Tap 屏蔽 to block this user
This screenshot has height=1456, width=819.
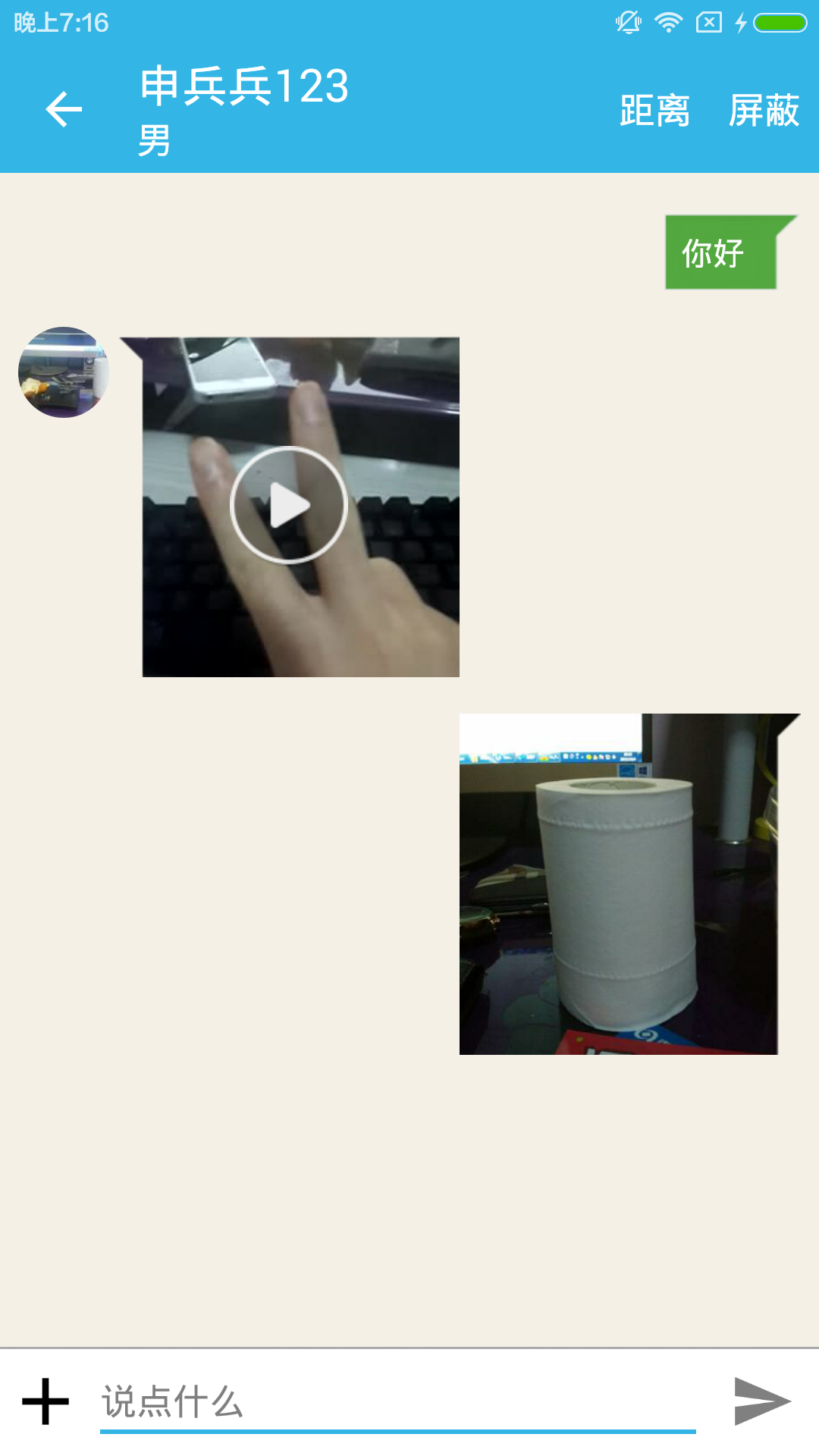tap(764, 111)
